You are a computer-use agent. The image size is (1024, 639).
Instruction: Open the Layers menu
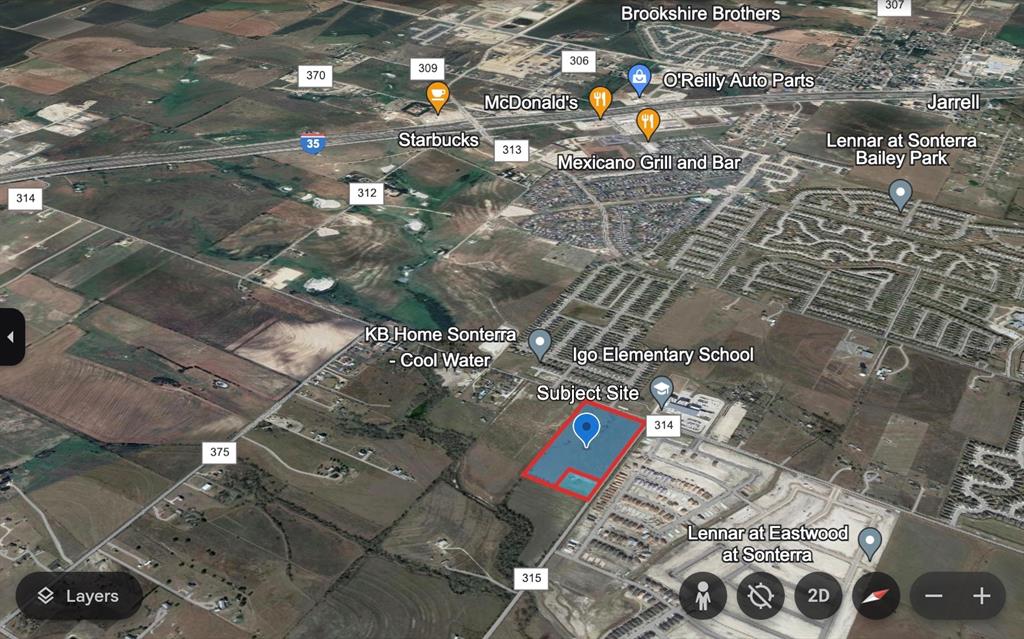click(x=78, y=596)
